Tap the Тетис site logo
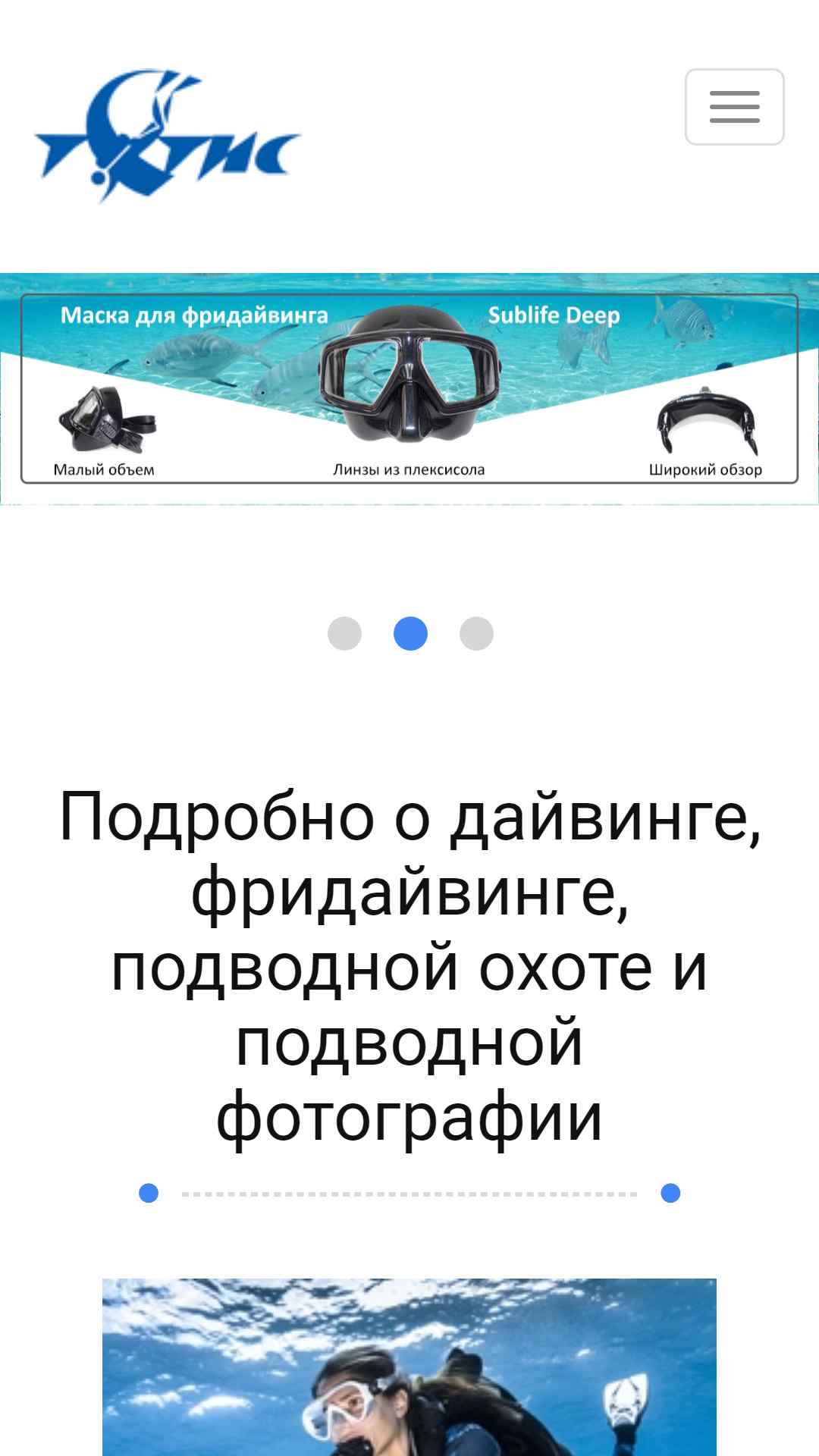The image size is (819, 1456). pyautogui.click(x=168, y=136)
